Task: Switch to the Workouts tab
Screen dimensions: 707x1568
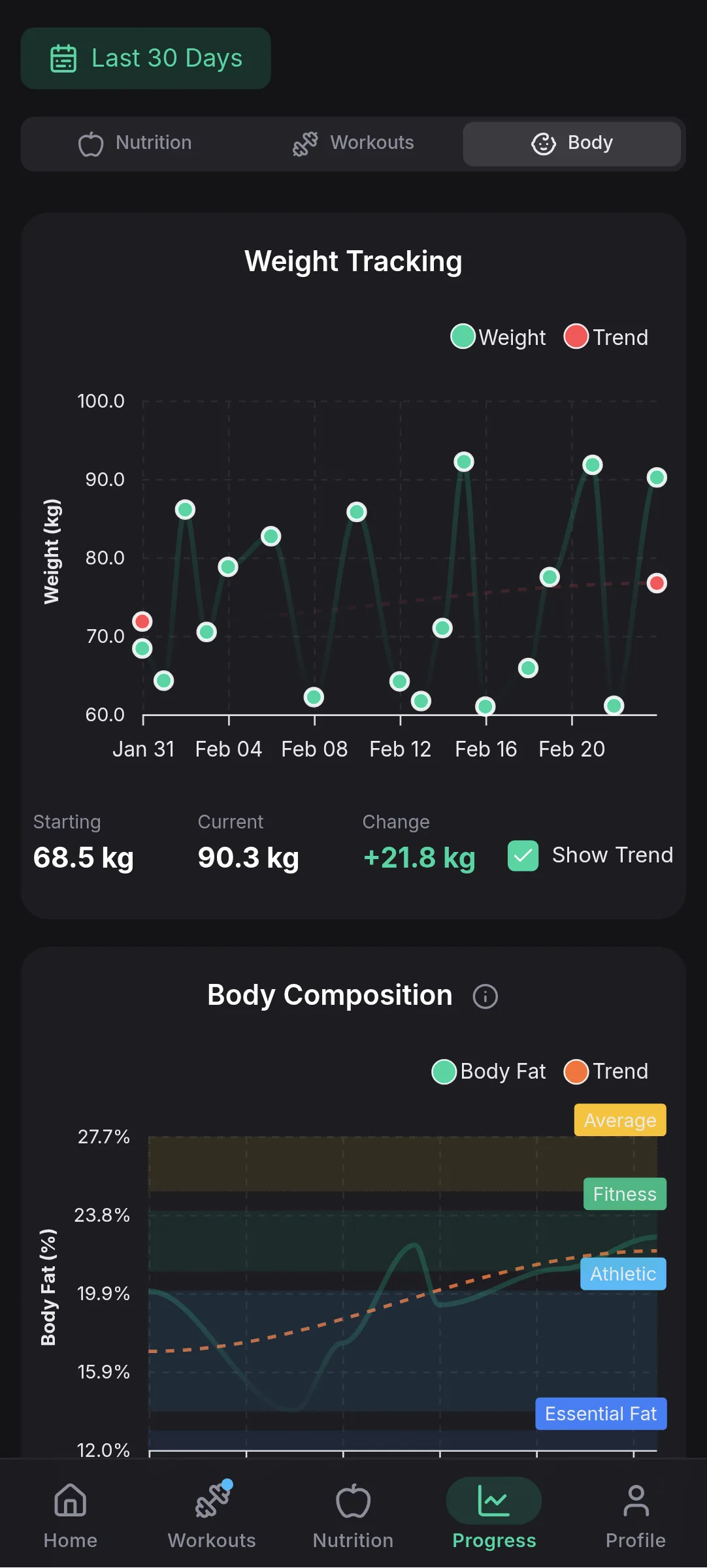Action: pyautogui.click(x=353, y=143)
